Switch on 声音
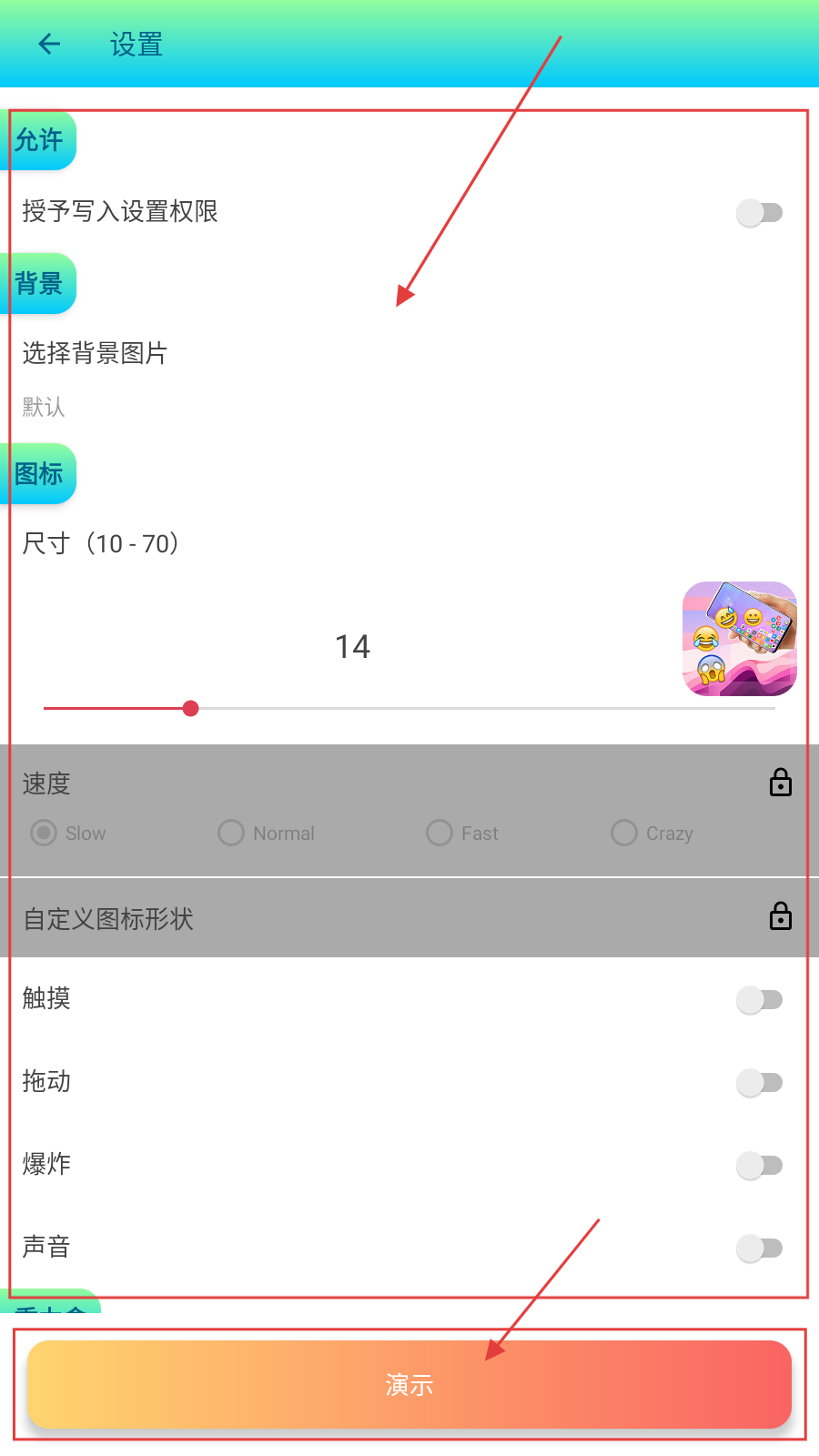This screenshot has width=819, height=1456. 759,1249
